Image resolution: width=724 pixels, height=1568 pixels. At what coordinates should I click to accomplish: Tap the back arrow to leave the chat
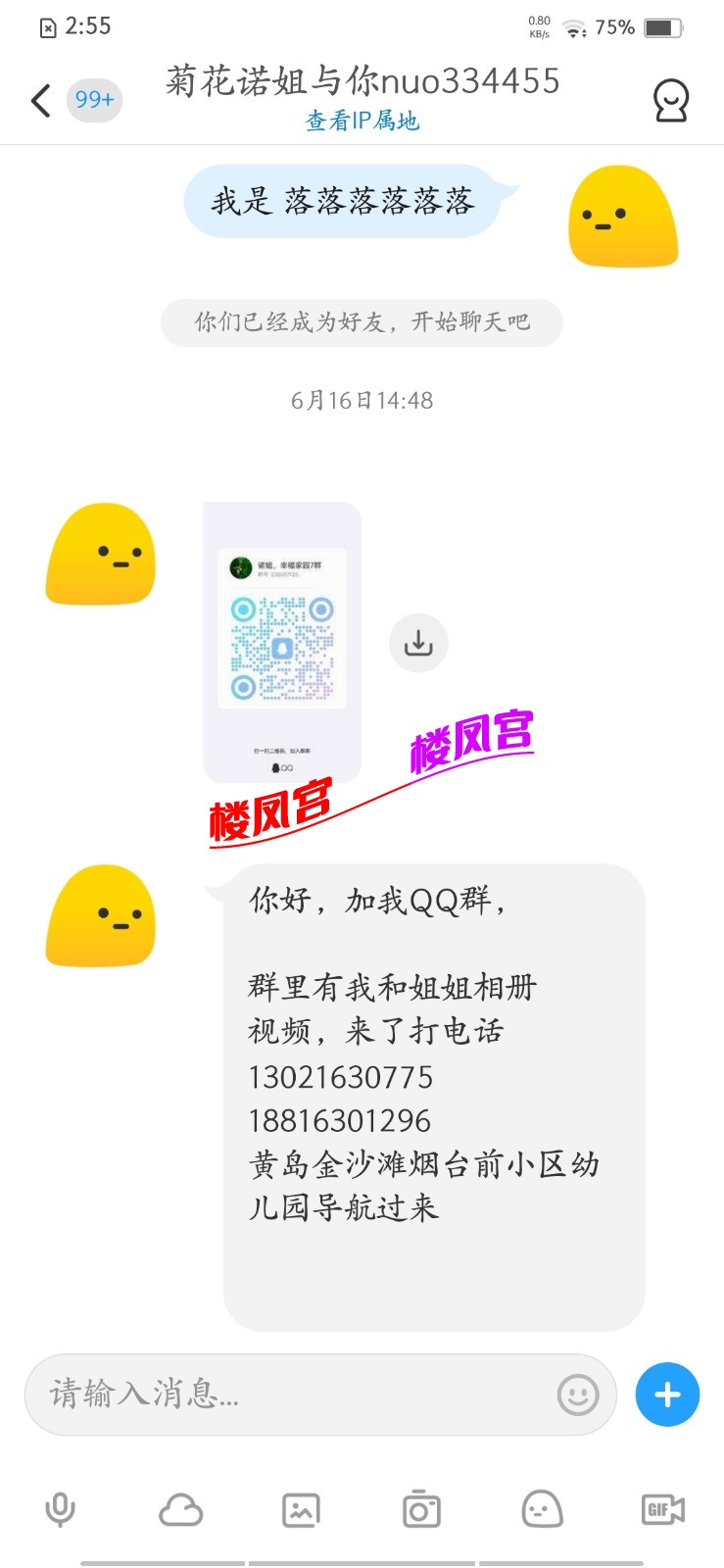point(39,101)
